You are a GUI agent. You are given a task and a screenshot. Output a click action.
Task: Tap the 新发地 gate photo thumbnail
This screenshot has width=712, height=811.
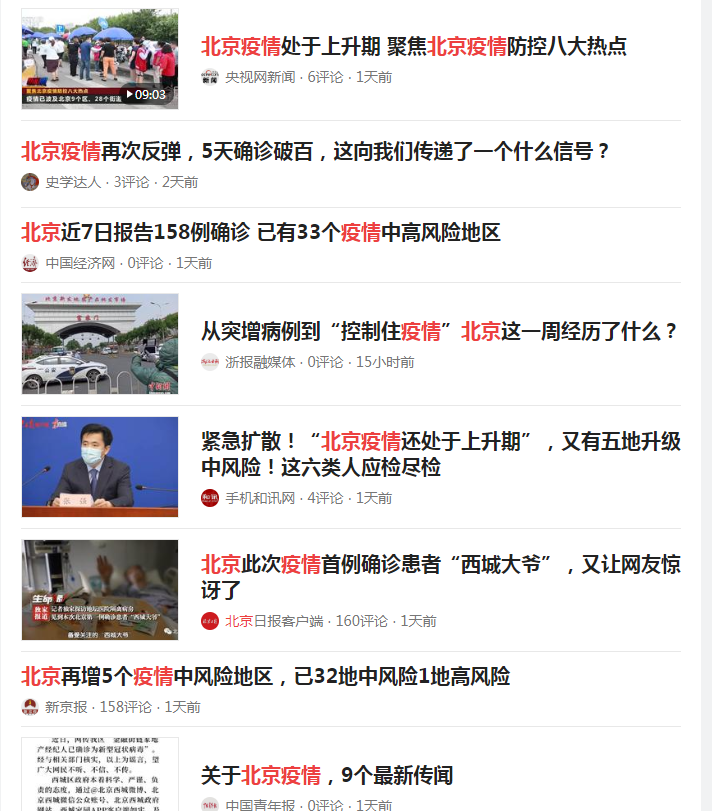pos(100,343)
